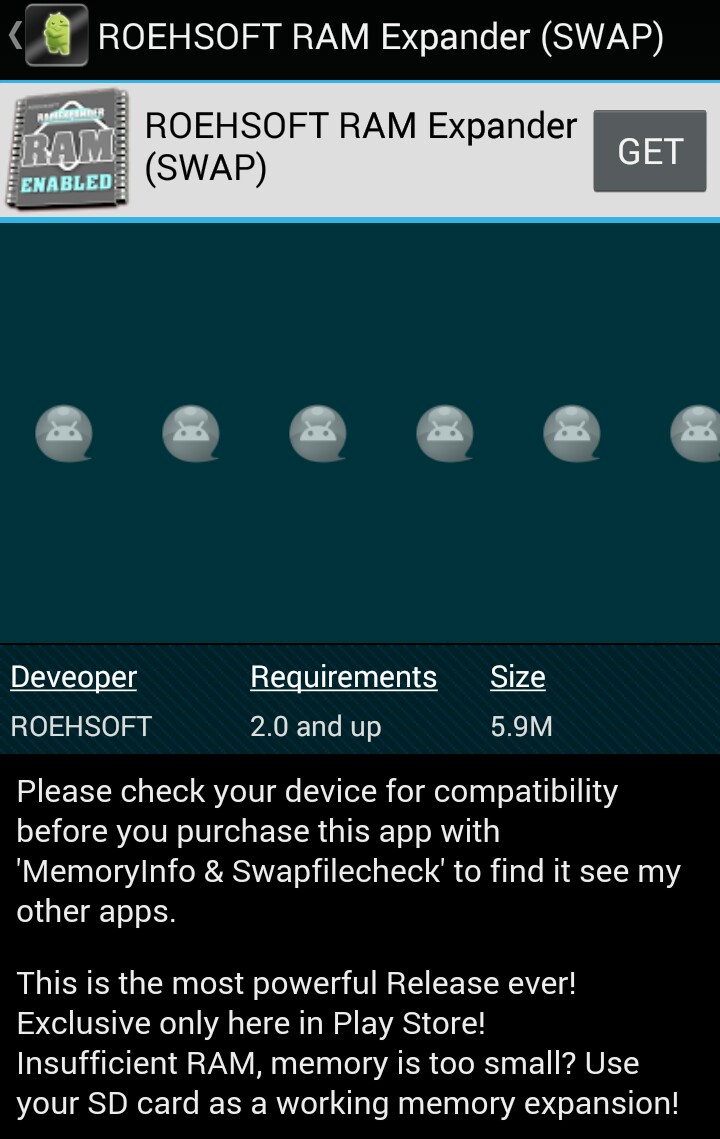This screenshot has height=1139, width=720.
Task: Open the third screenshot placeholder thumbnail
Action: (x=318, y=433)
